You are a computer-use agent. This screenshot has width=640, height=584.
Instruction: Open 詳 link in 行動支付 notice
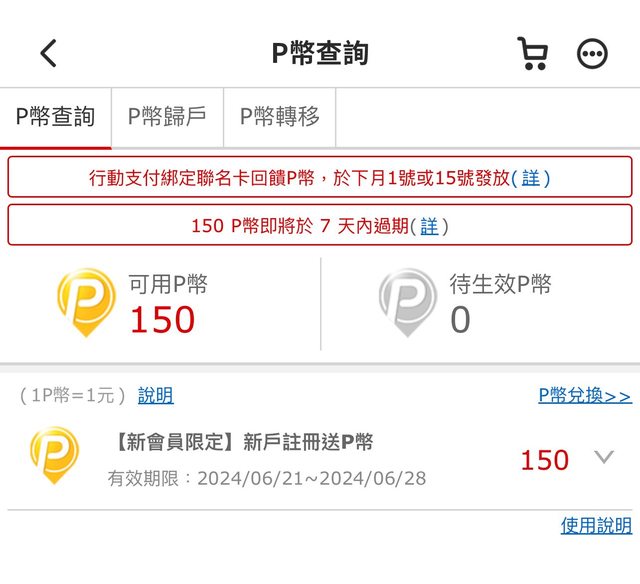(x=530, y=178)
